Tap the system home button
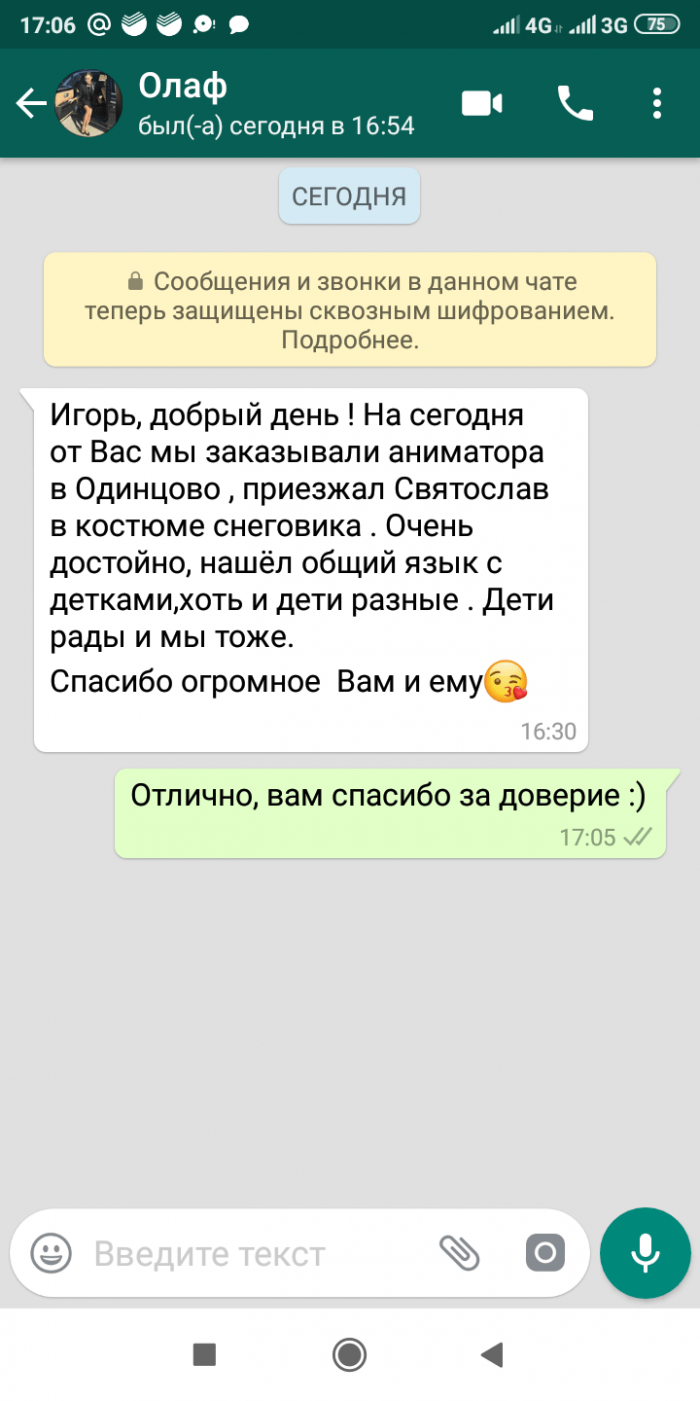 point(349,1355)
